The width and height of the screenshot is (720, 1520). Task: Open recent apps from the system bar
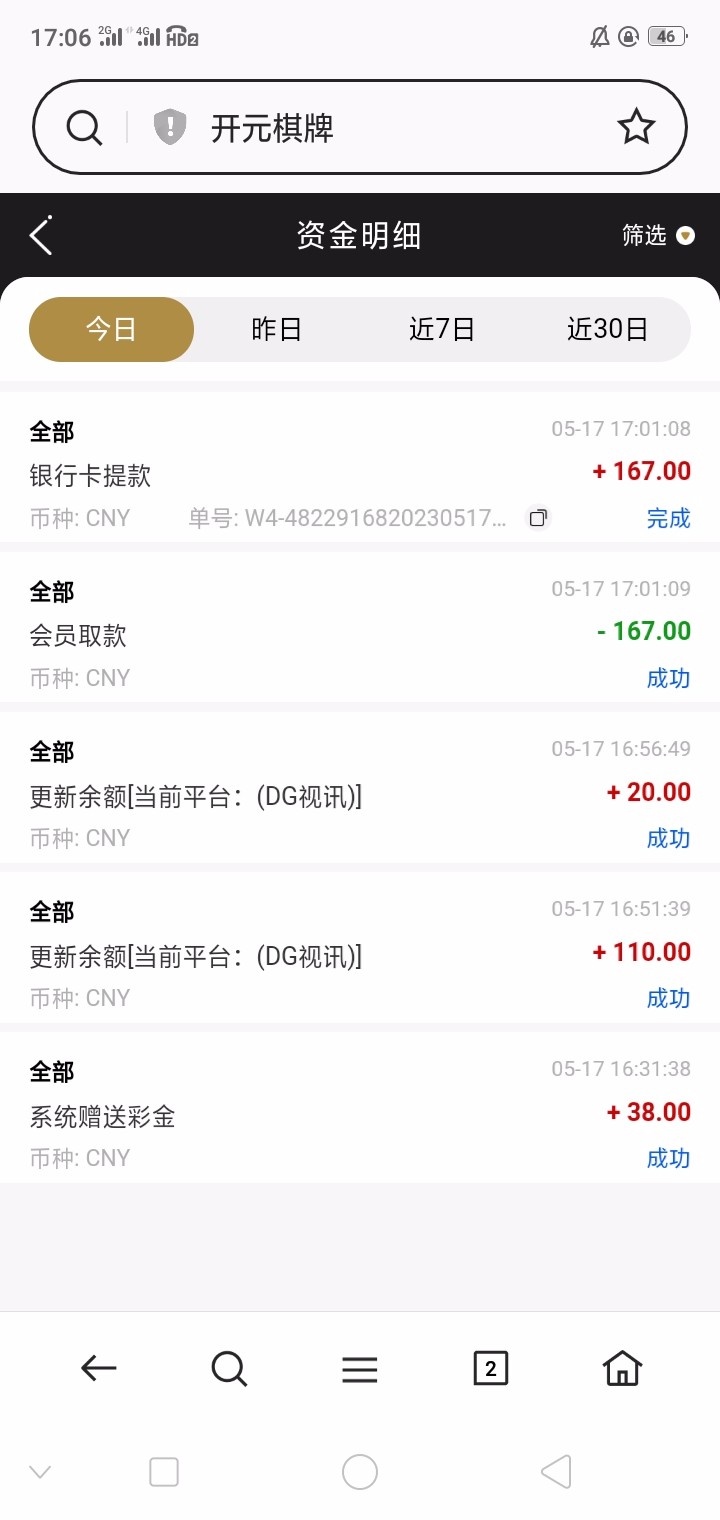point(164,1472)
